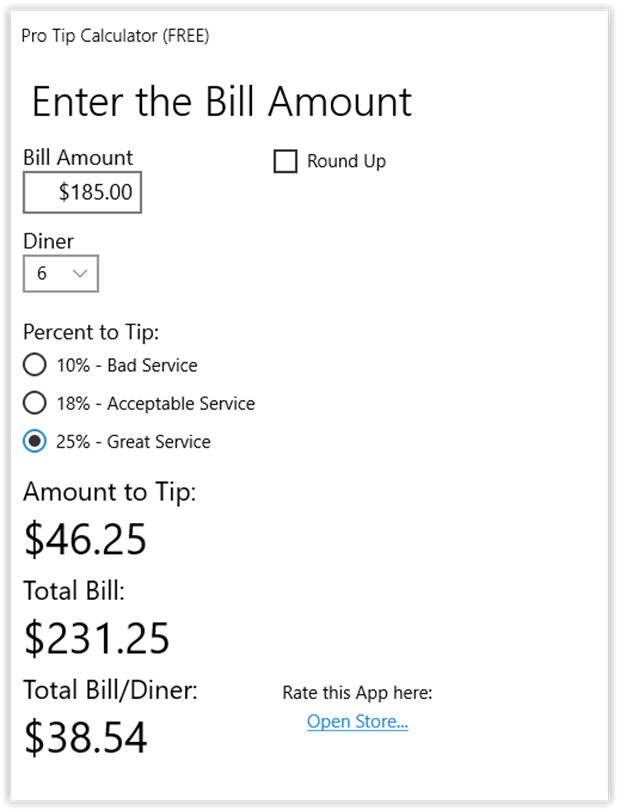
Task: Choose 18% - Acceptable Service
Action: click(x=35, y=403)
